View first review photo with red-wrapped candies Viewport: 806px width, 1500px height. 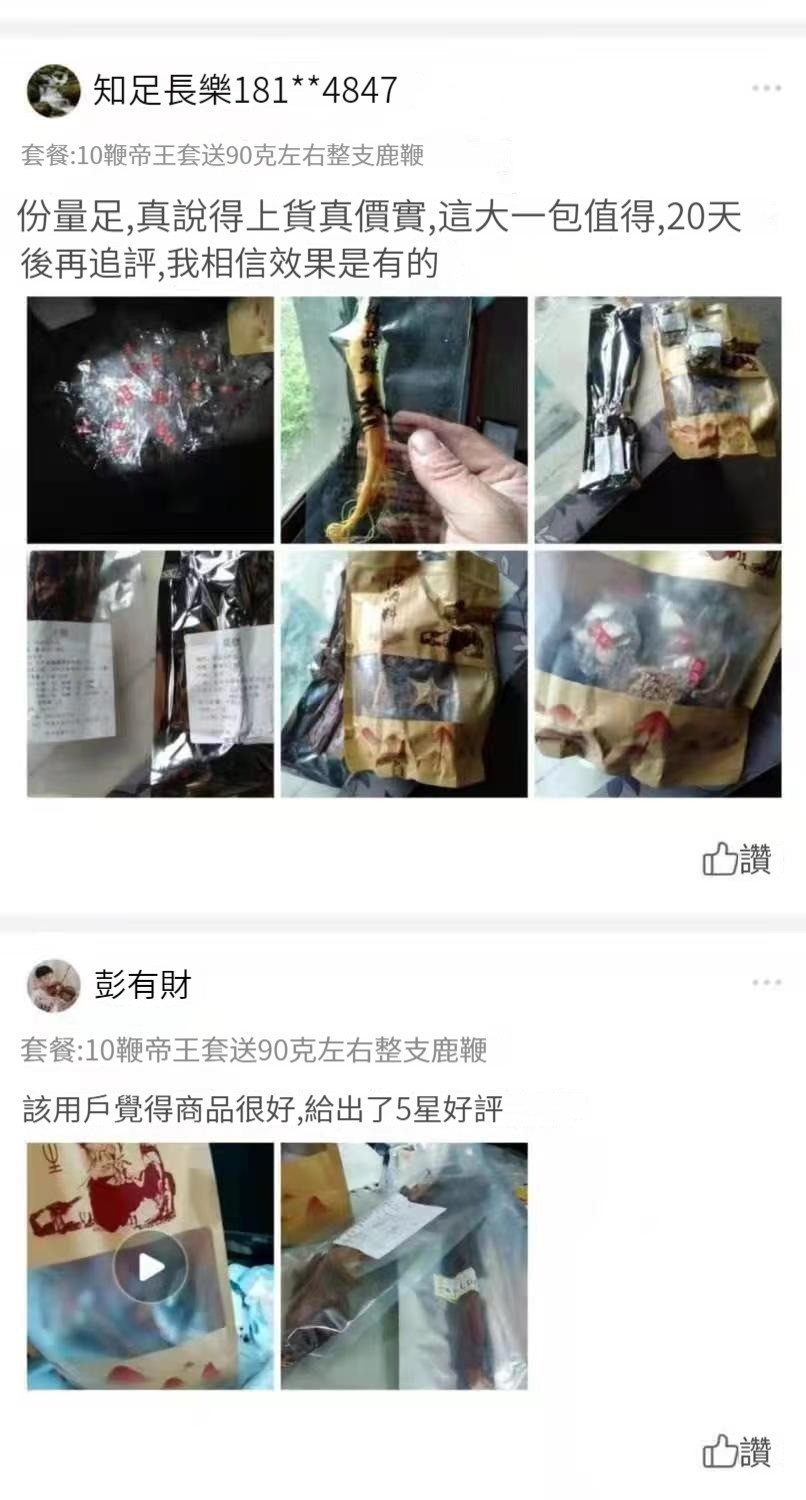pos(150,420)
